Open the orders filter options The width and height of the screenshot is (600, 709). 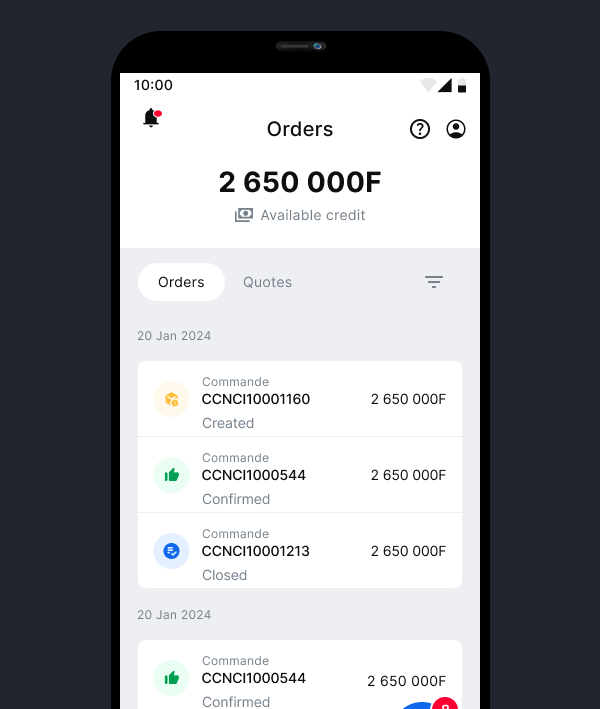click(434, 282)
